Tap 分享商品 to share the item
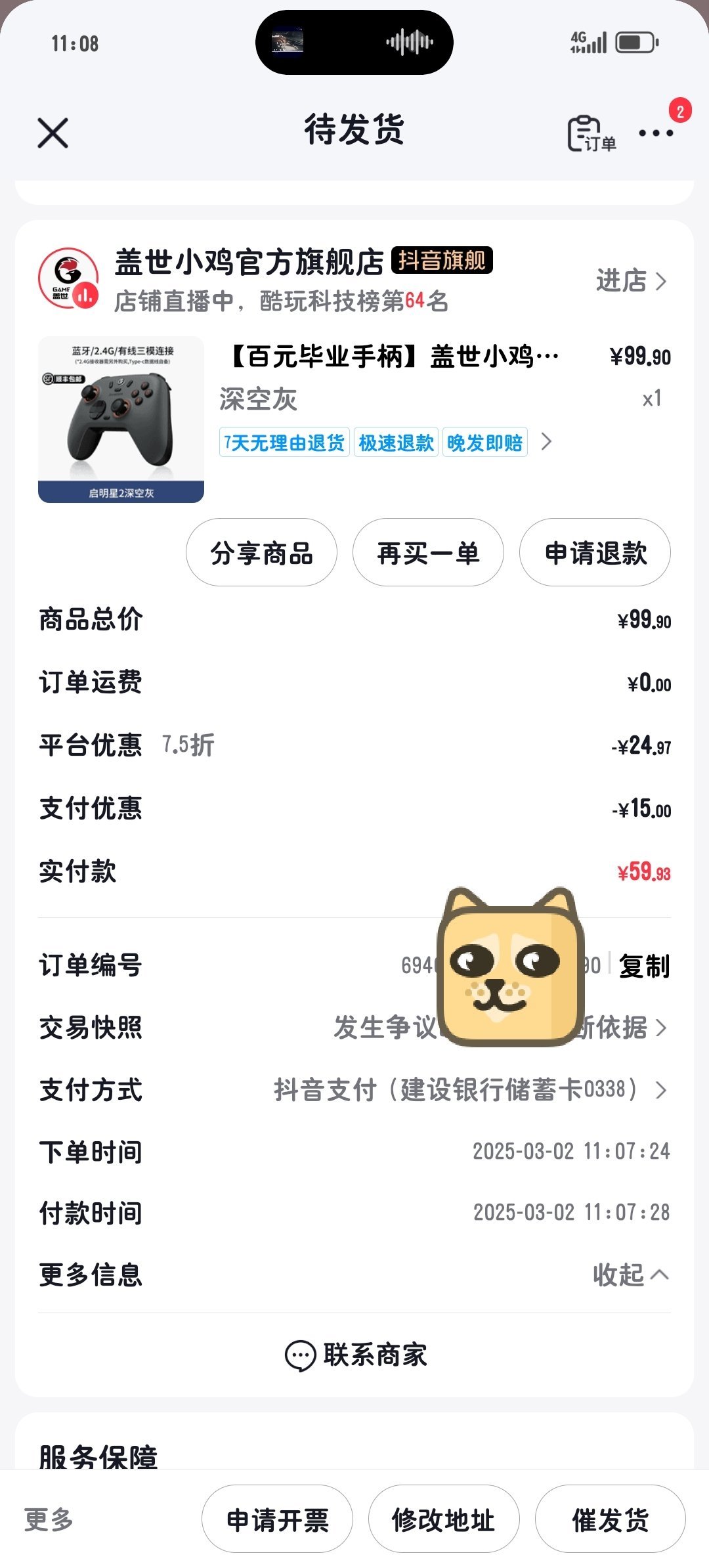This screenshot has height=1568, width=709. click(x=261, y=553)
